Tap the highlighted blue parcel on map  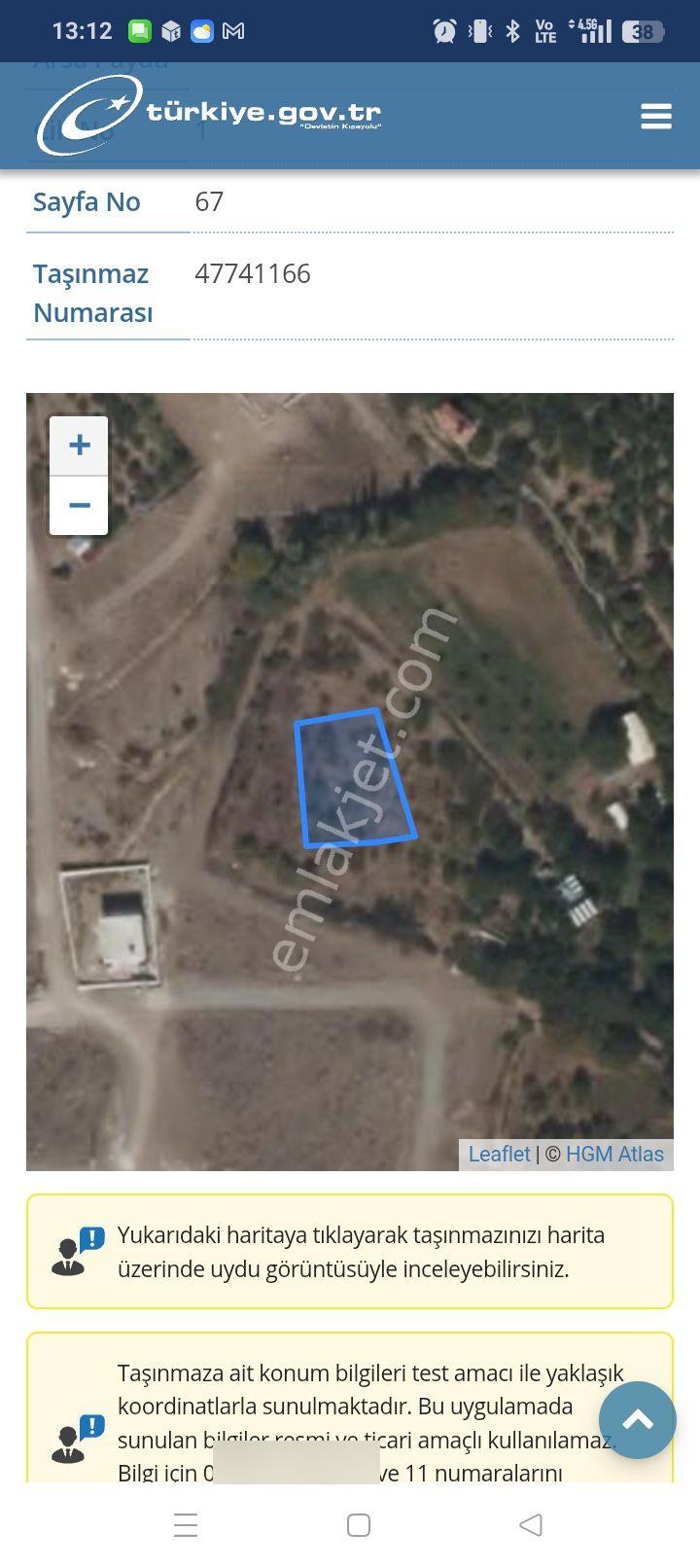354,779
